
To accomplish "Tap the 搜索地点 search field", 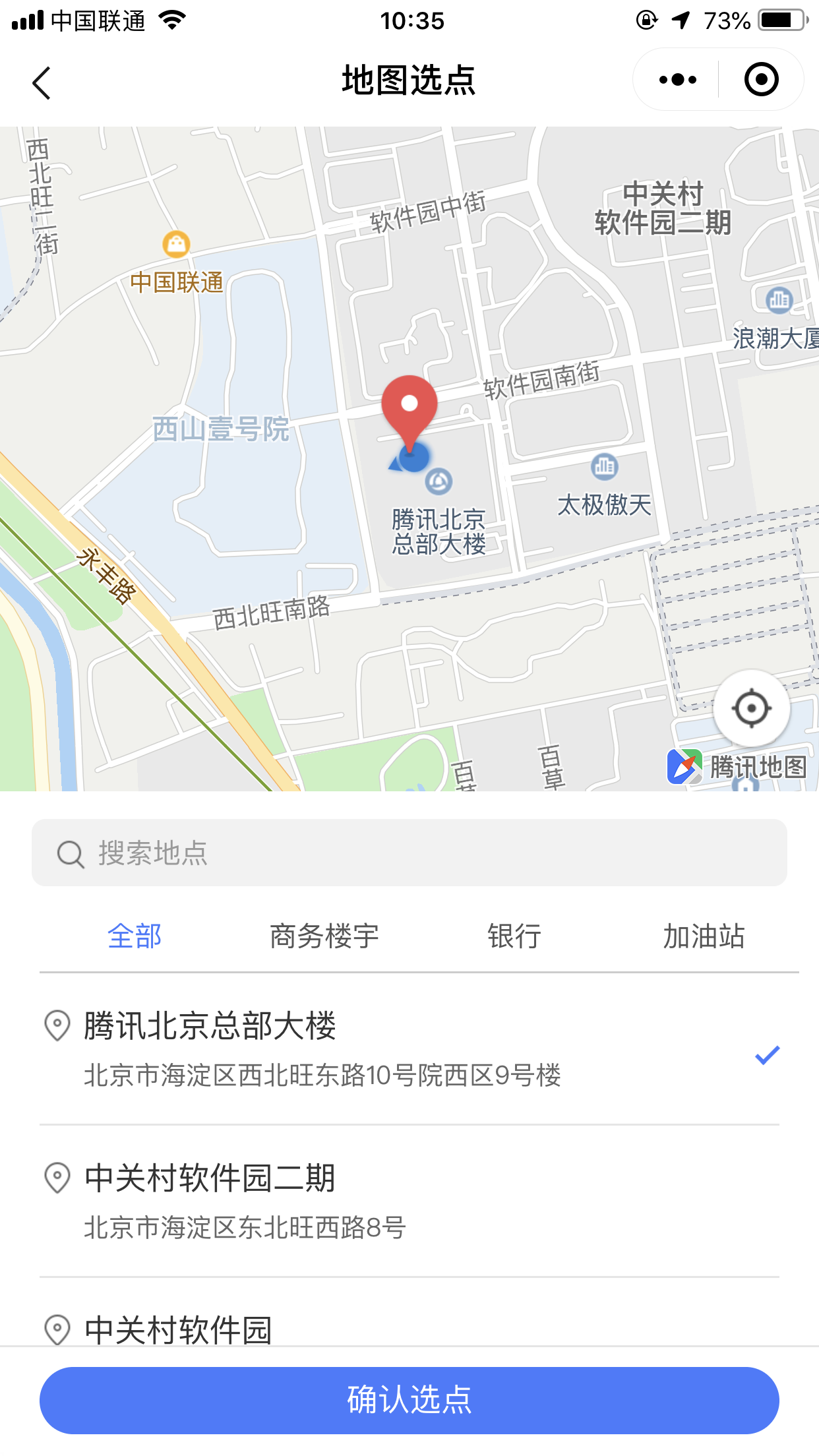I will click(x=409, y=853).
